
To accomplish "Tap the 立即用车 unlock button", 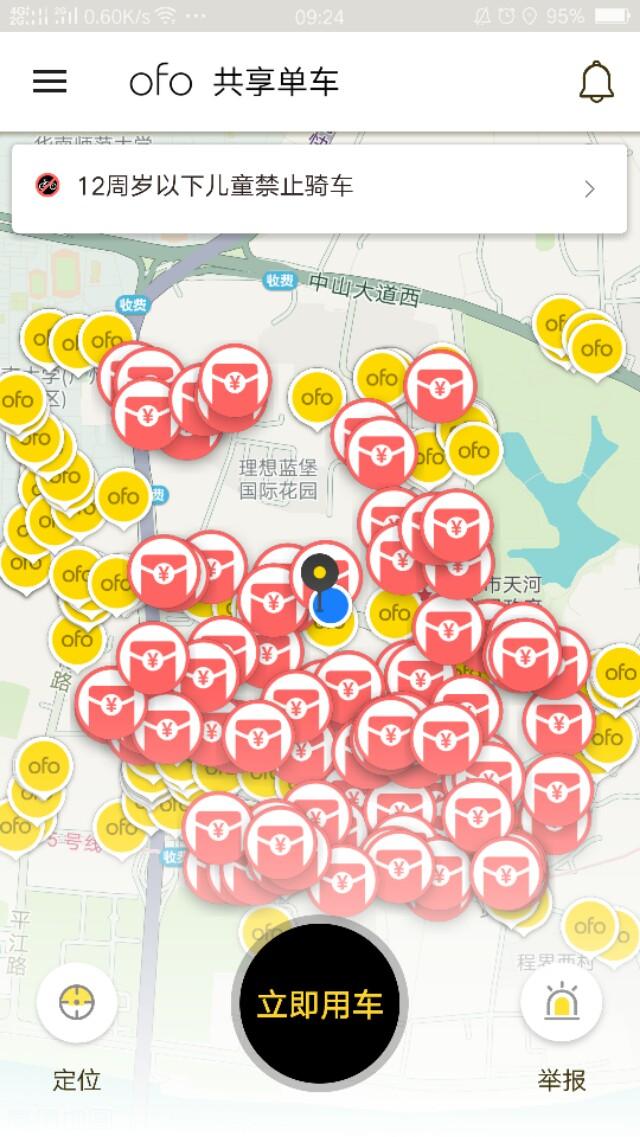I will pyautogui.click(x=319, y=1004).
